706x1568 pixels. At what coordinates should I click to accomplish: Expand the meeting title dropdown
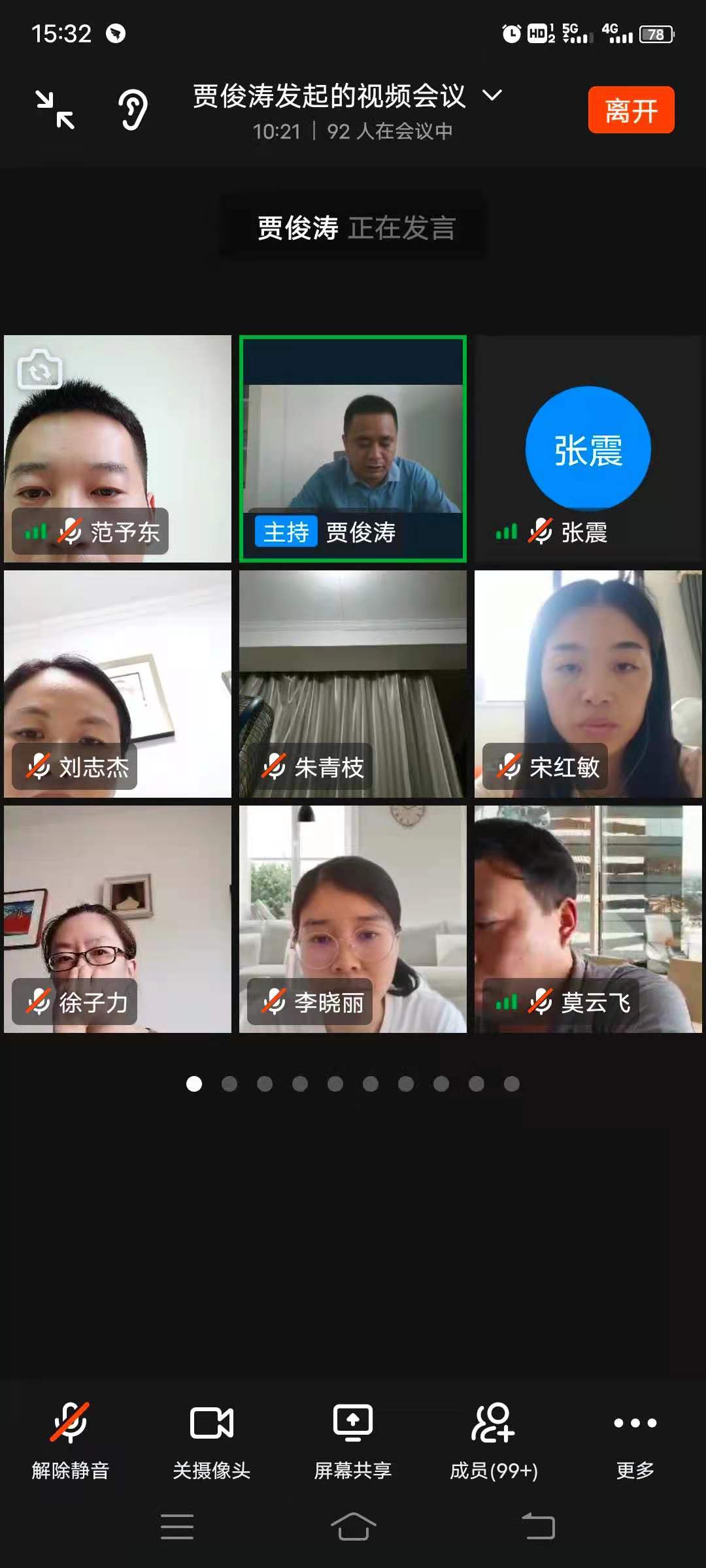pos(492,95)
